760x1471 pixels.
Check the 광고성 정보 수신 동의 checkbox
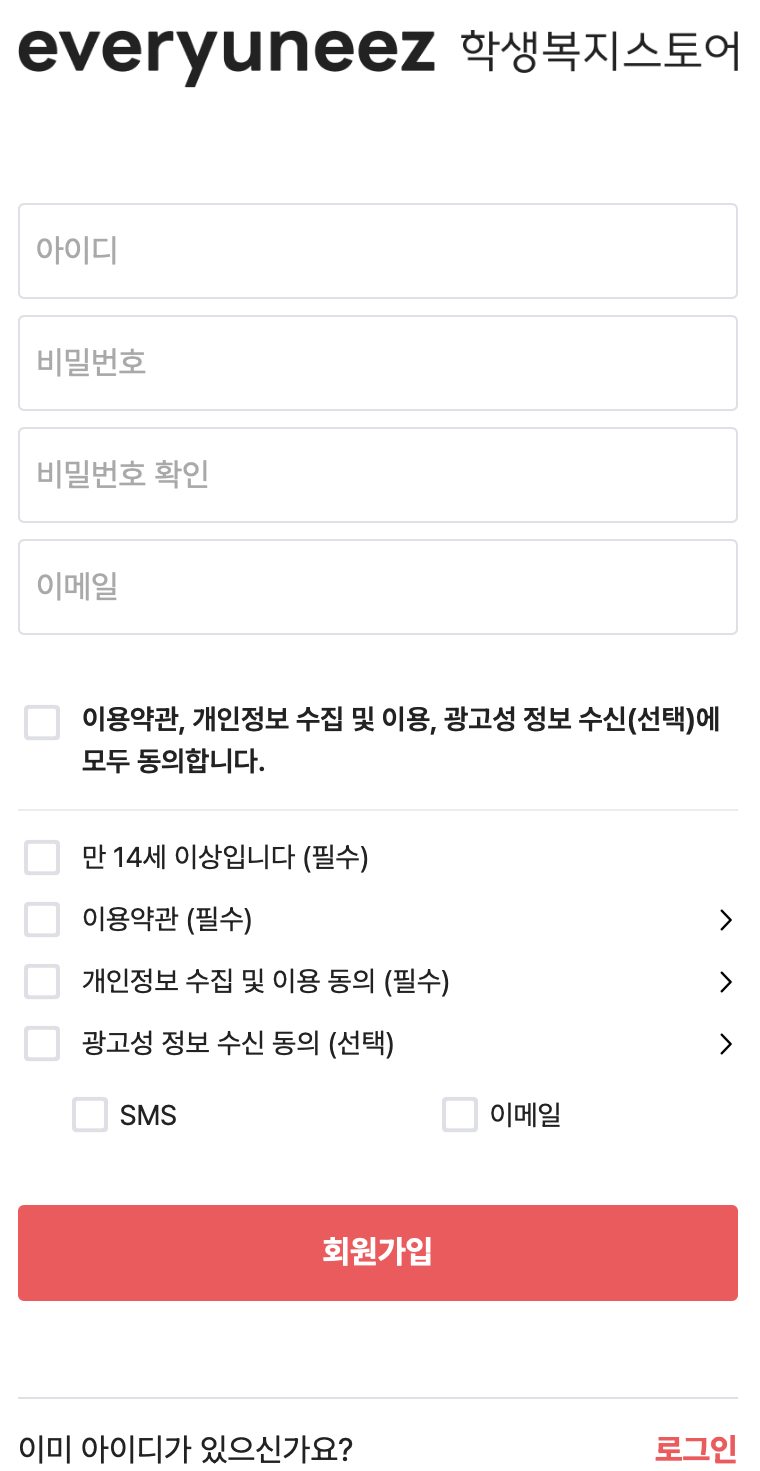[x=41, y=1043]
